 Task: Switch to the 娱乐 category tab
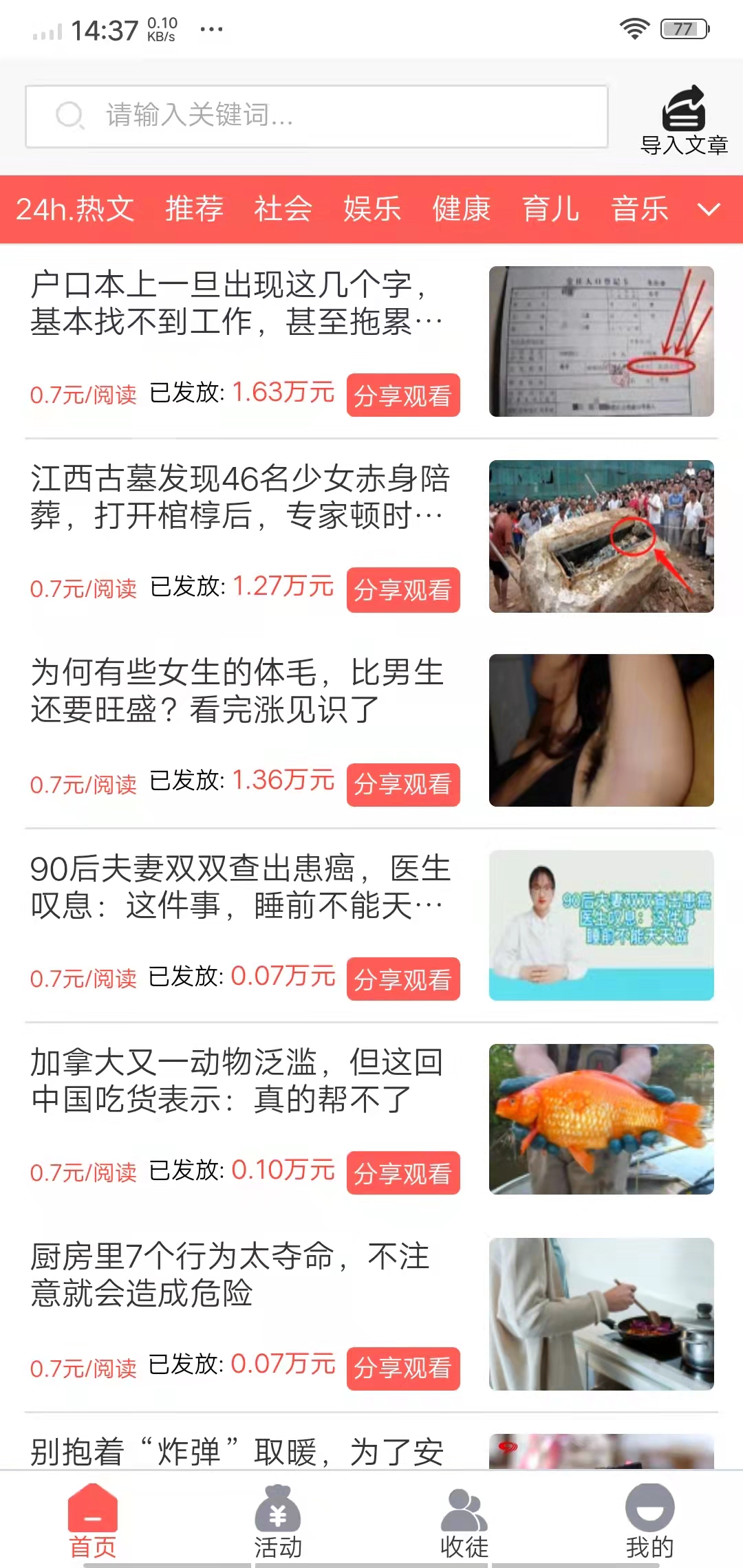click(x=369, y=210)
